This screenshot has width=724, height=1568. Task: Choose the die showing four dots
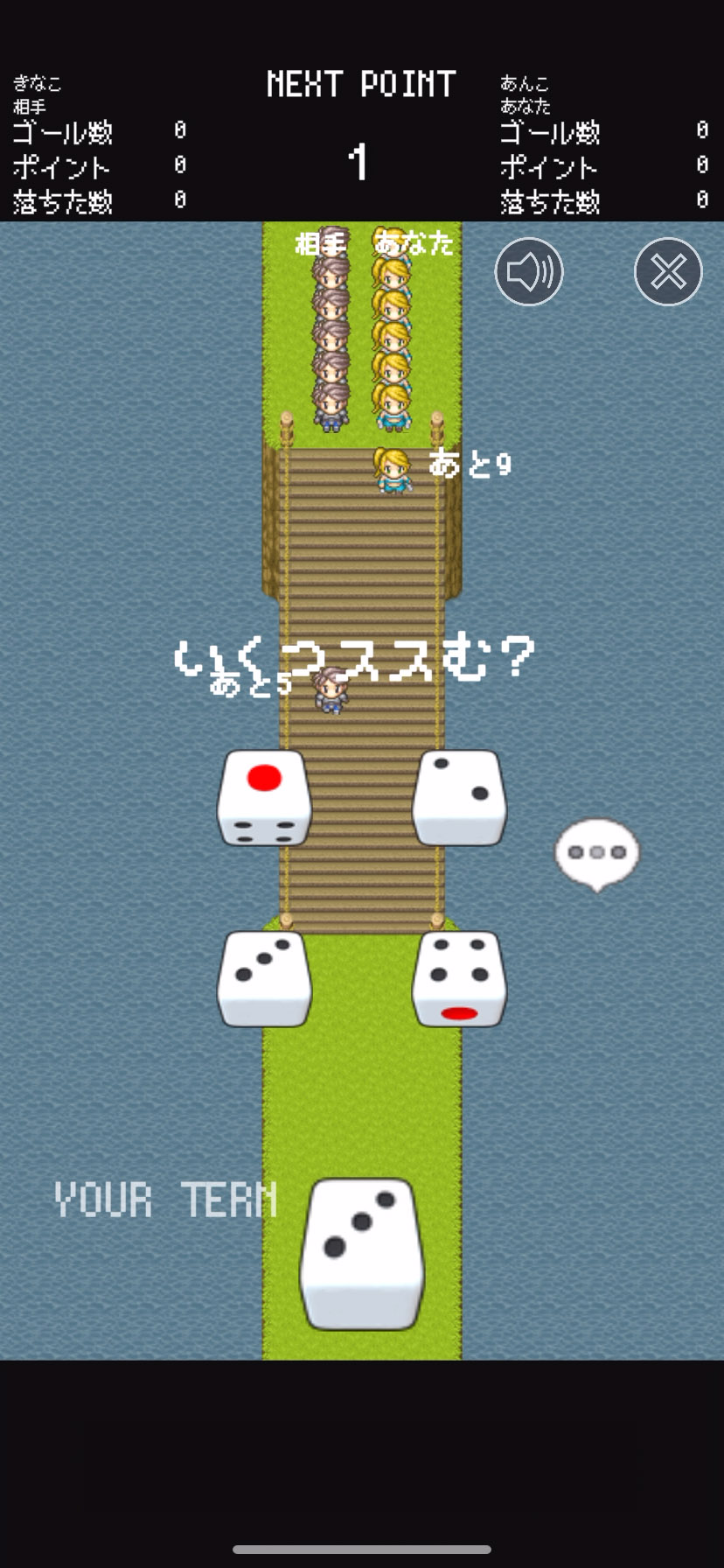(460, 978)
